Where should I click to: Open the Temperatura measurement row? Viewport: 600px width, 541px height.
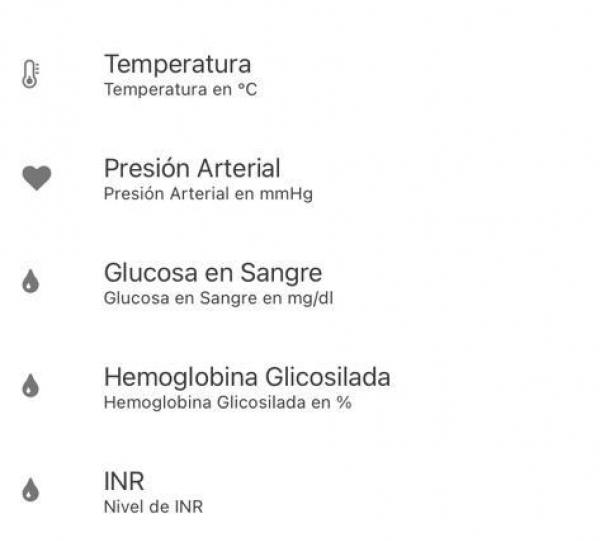(x=178, y=75)
